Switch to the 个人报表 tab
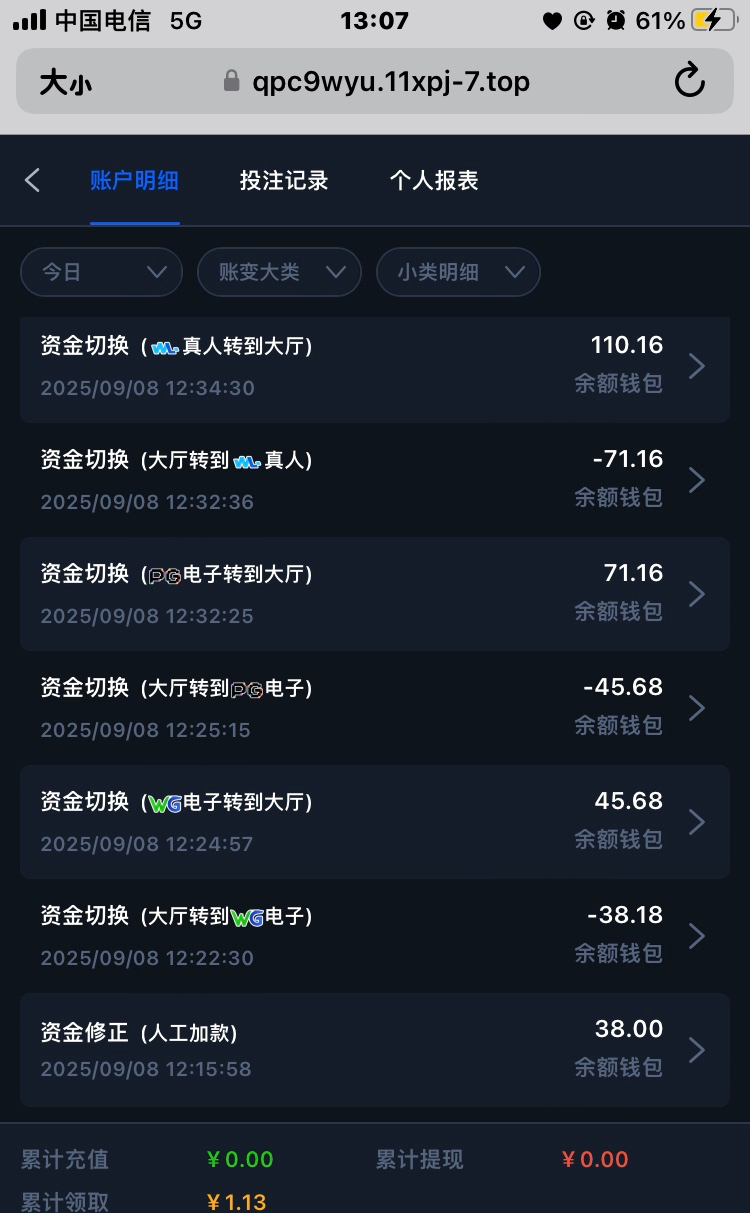Viewport: 750px width, 1213px height. (x=434, y=180)
